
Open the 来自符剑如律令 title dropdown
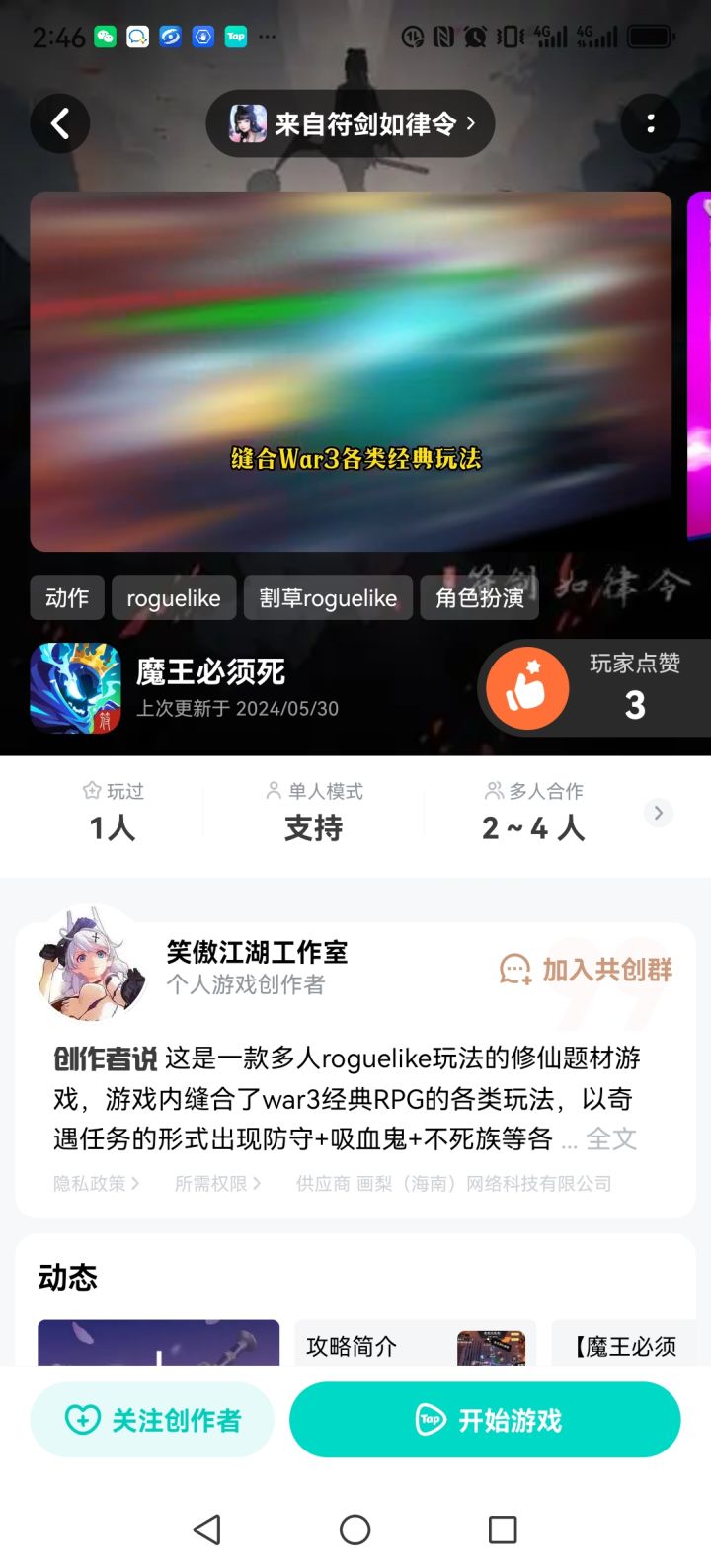tap(351, 123)
